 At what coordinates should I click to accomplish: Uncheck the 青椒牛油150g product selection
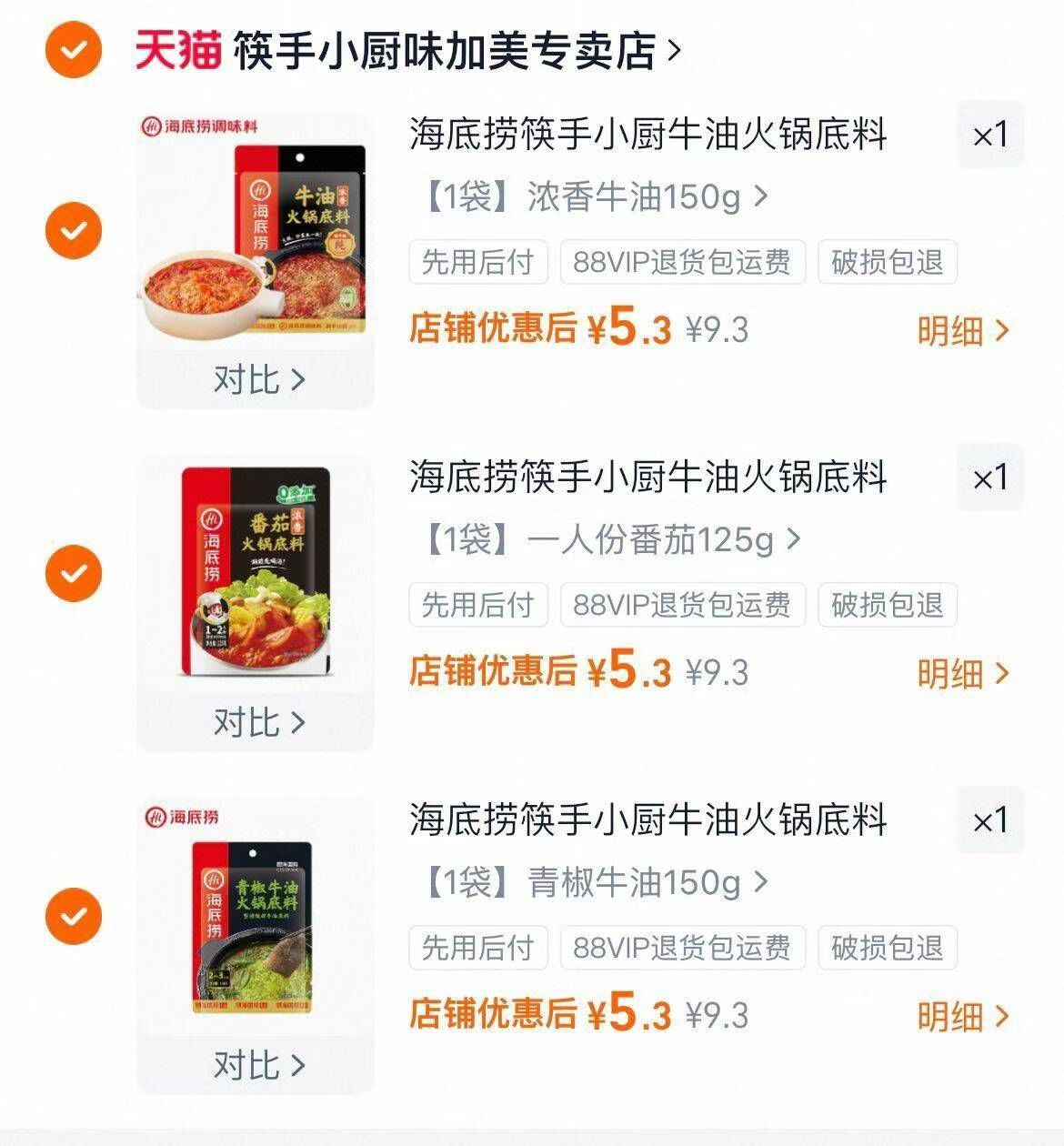(72, 915)
